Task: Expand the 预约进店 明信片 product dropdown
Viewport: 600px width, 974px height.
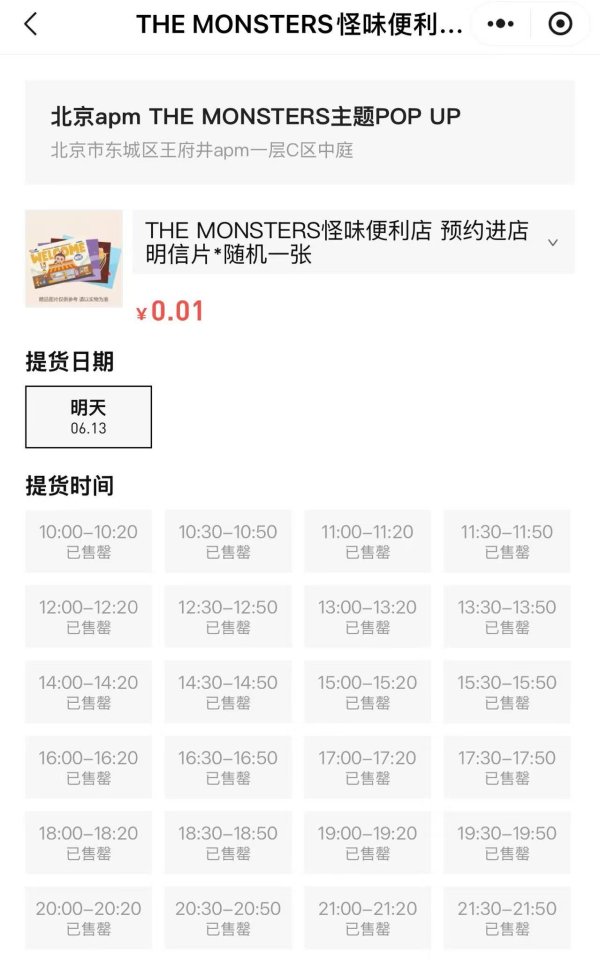Action: [x=552, y=242]
